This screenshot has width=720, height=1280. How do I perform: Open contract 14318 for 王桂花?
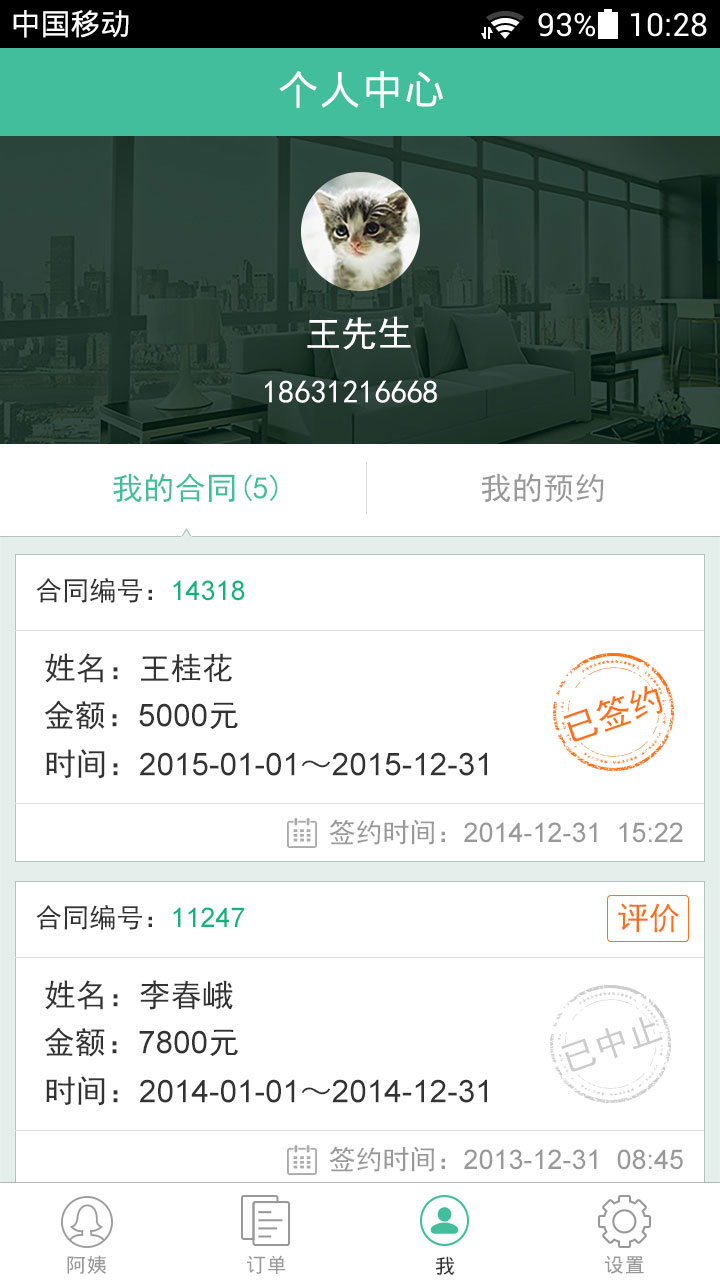point(360,708)
